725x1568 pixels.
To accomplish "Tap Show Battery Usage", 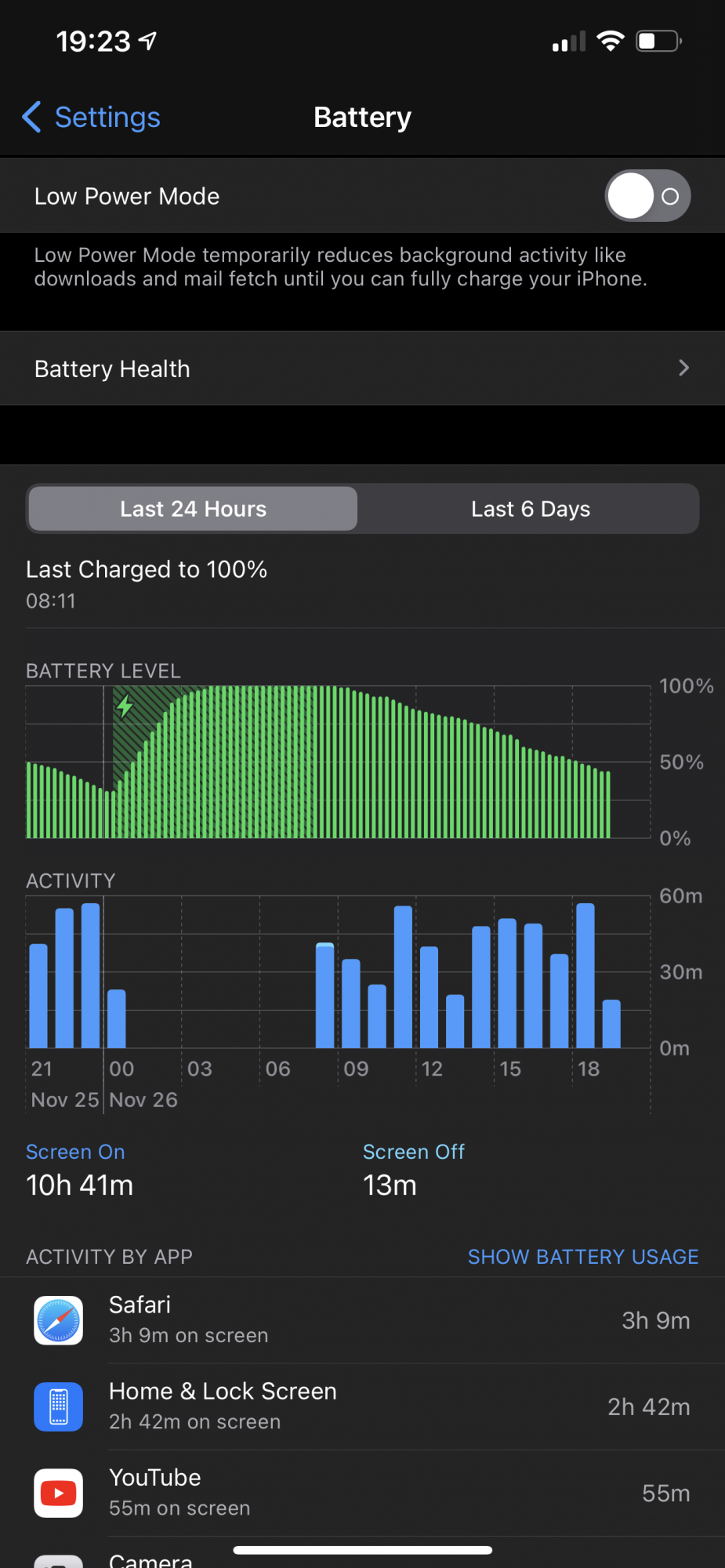I will 583,1257.
